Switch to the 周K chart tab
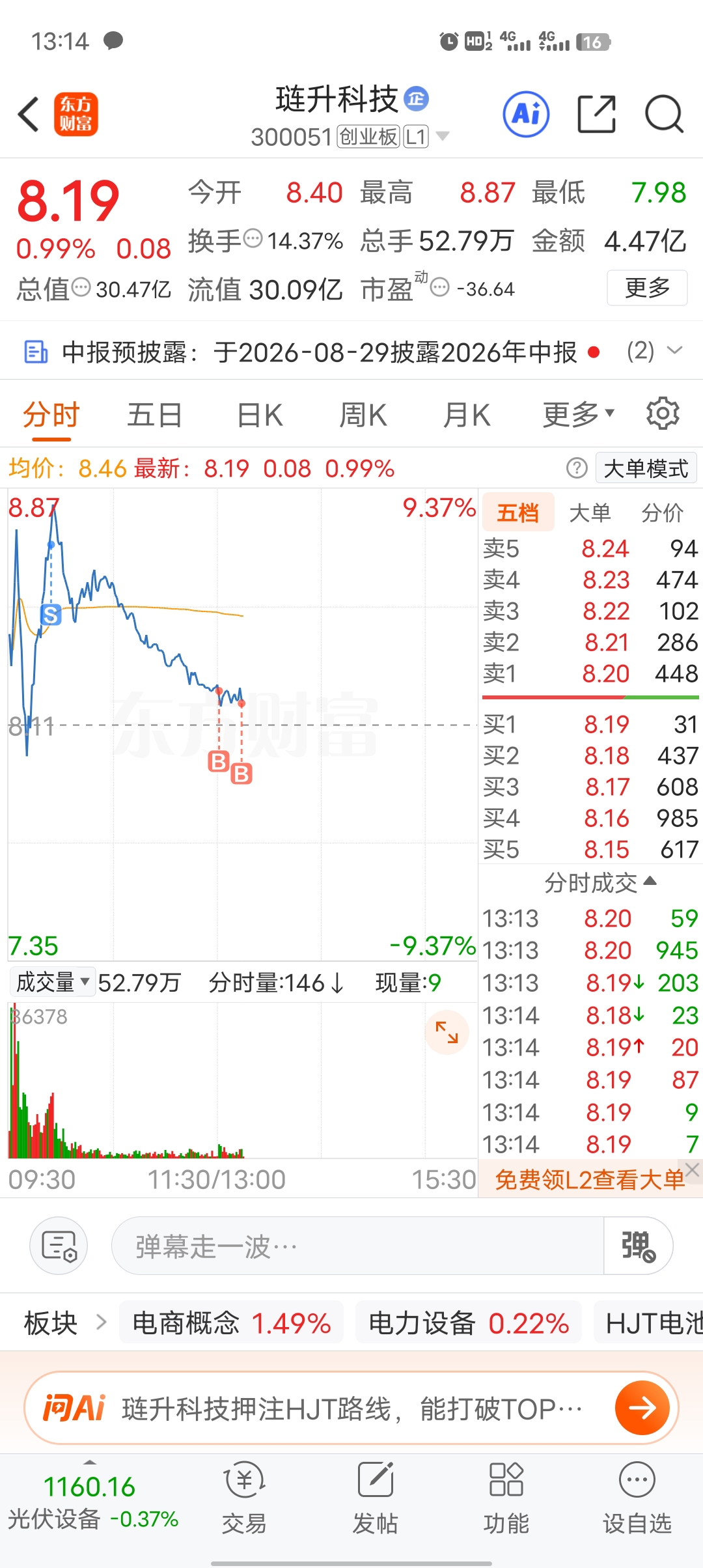 [363, 415]
